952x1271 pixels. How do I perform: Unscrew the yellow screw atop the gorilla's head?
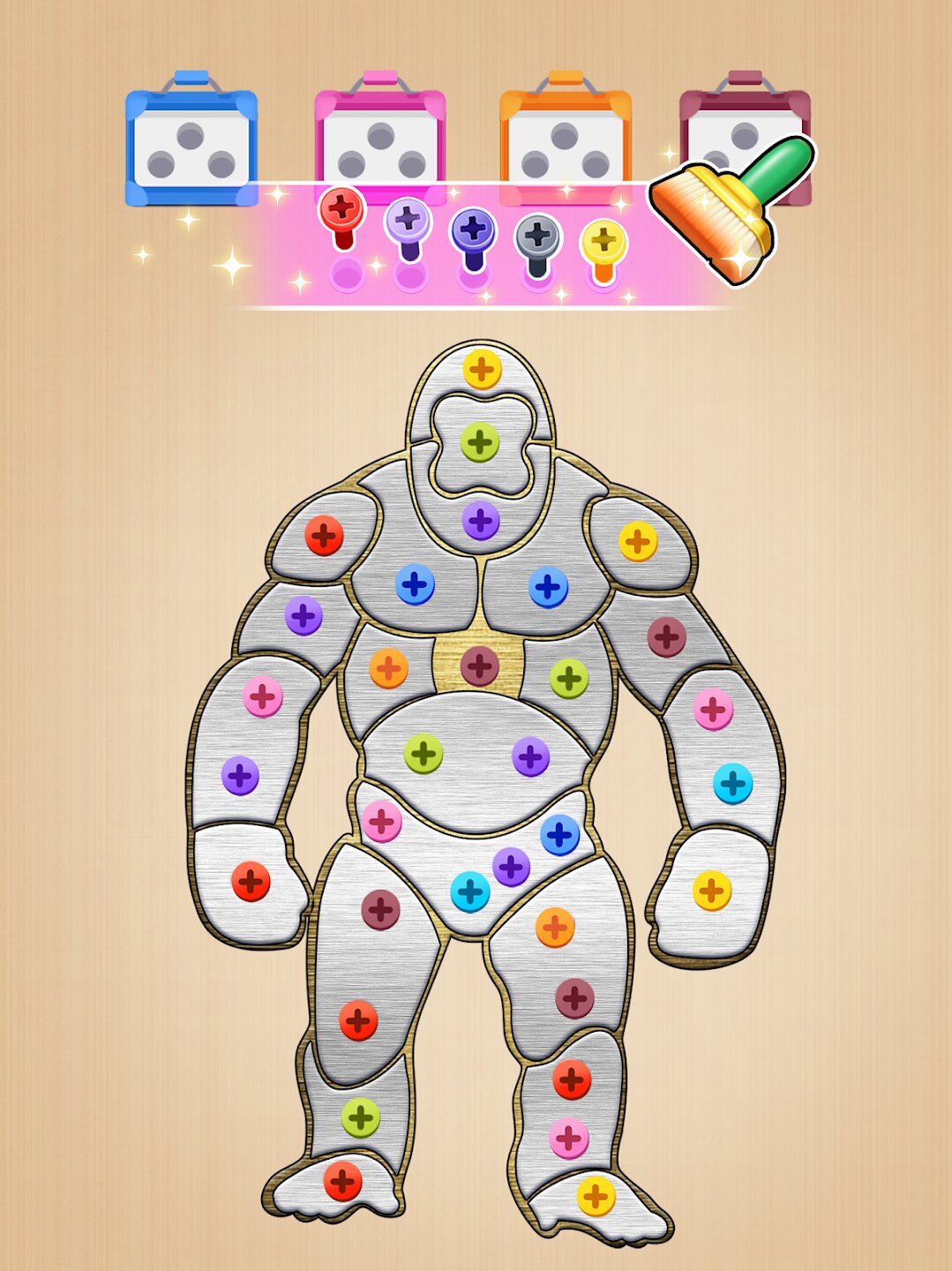(x=482, y=369)
